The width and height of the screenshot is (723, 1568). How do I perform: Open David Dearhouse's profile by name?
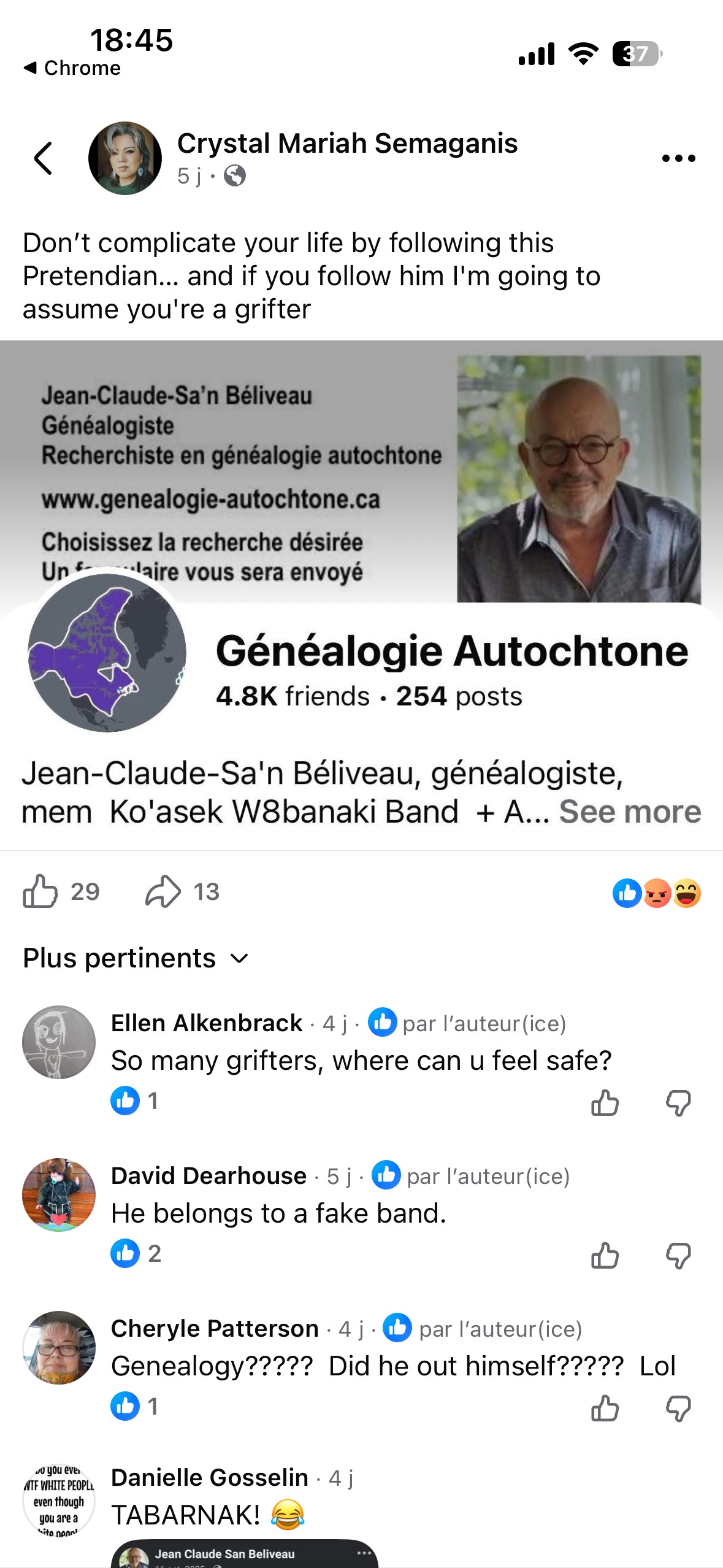coord(208,1176)
